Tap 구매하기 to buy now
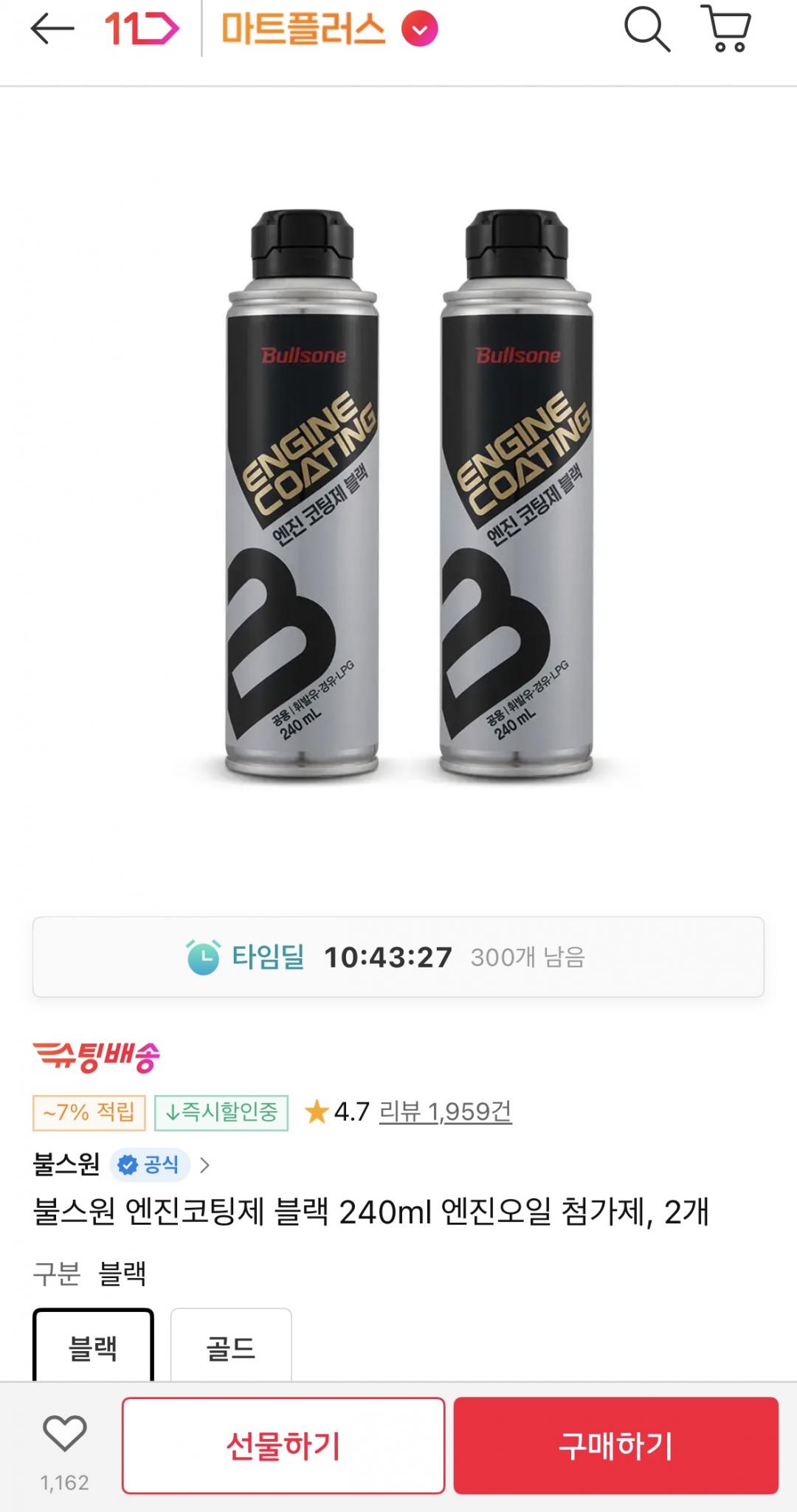Image resolution: width=797 pixels, height=1512 pixels. (616, 1446)
